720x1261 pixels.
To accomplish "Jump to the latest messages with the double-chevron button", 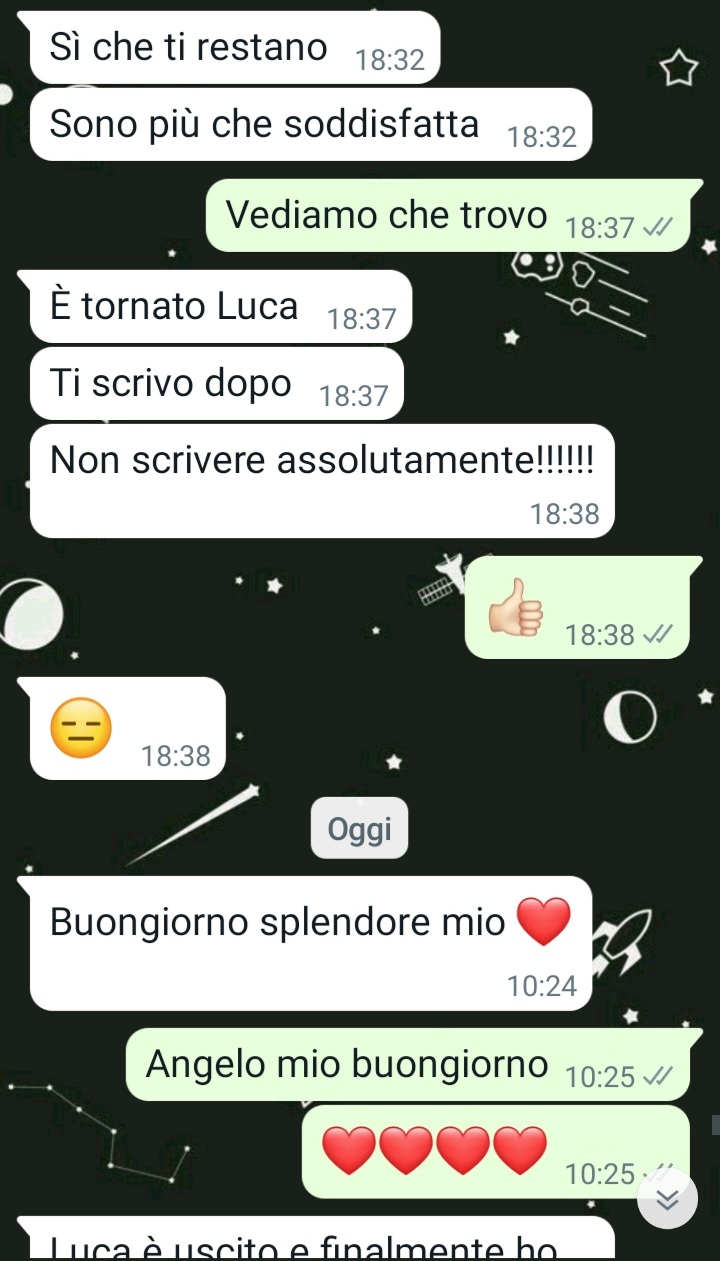I will pyautogui.click(x=667, y=1200).
